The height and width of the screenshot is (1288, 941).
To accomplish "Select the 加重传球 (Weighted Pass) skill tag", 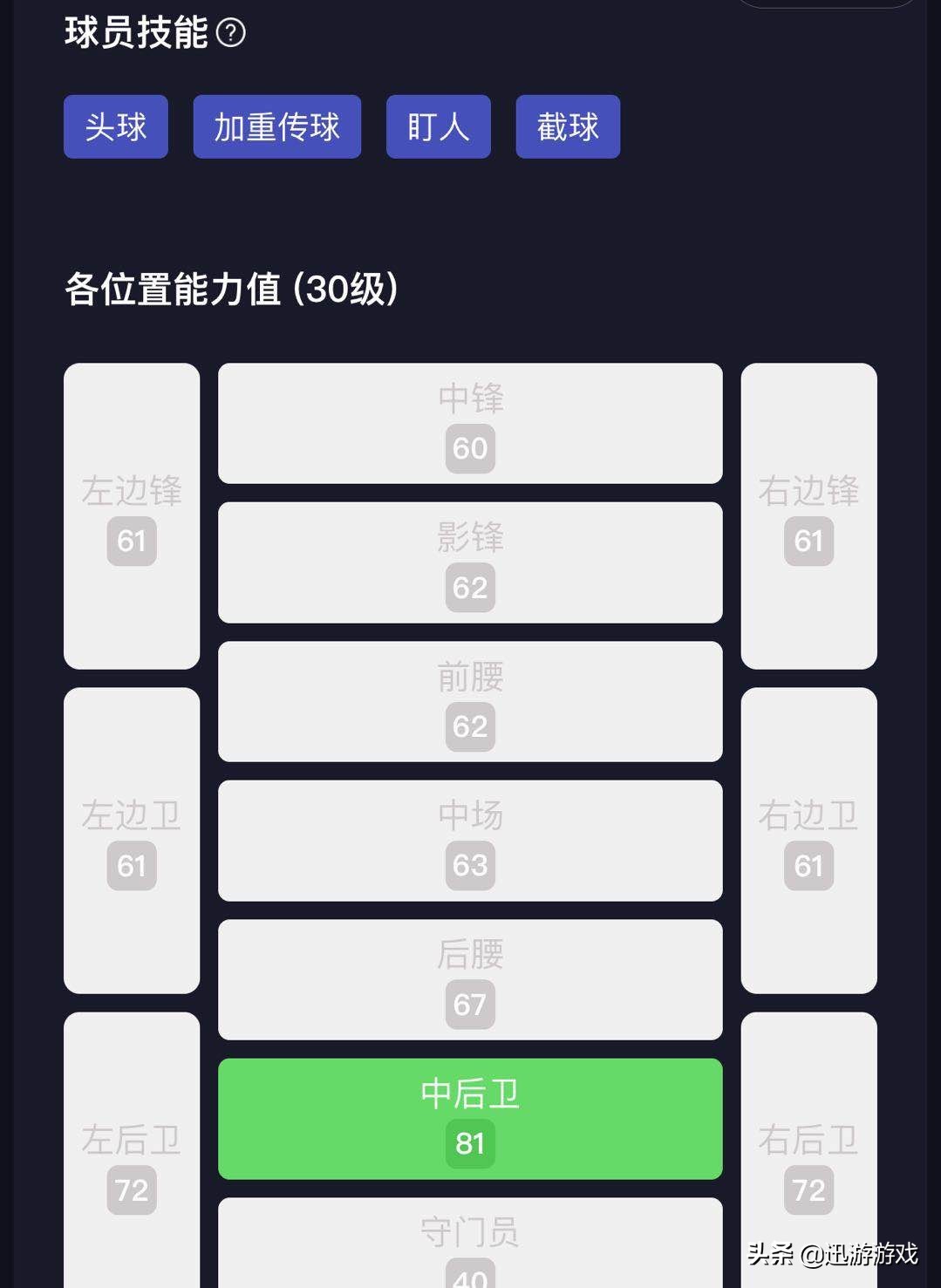I will pyautogui.click(x=276, y=126).
